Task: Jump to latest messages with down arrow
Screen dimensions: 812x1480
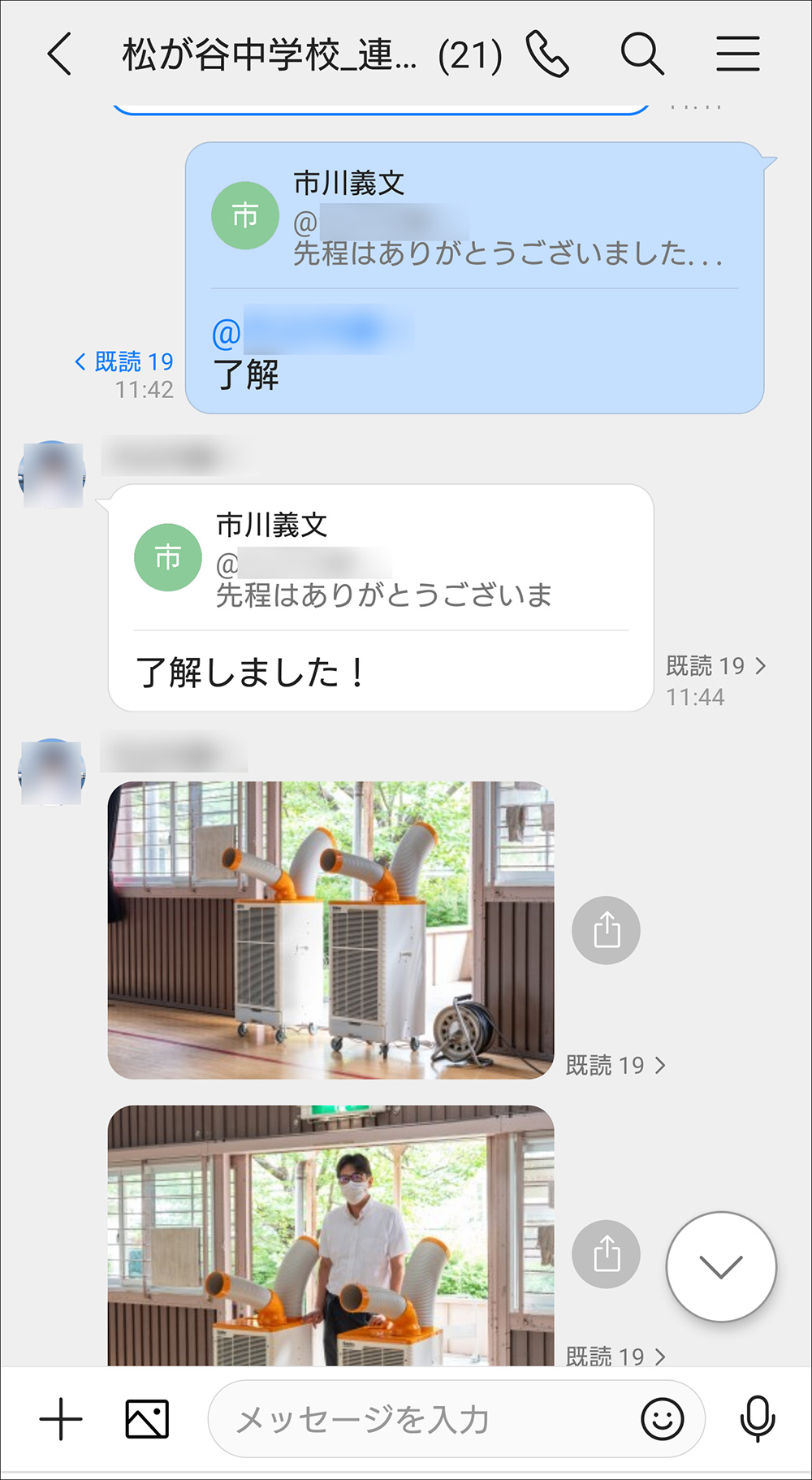Action: (x=720, y=1266)
